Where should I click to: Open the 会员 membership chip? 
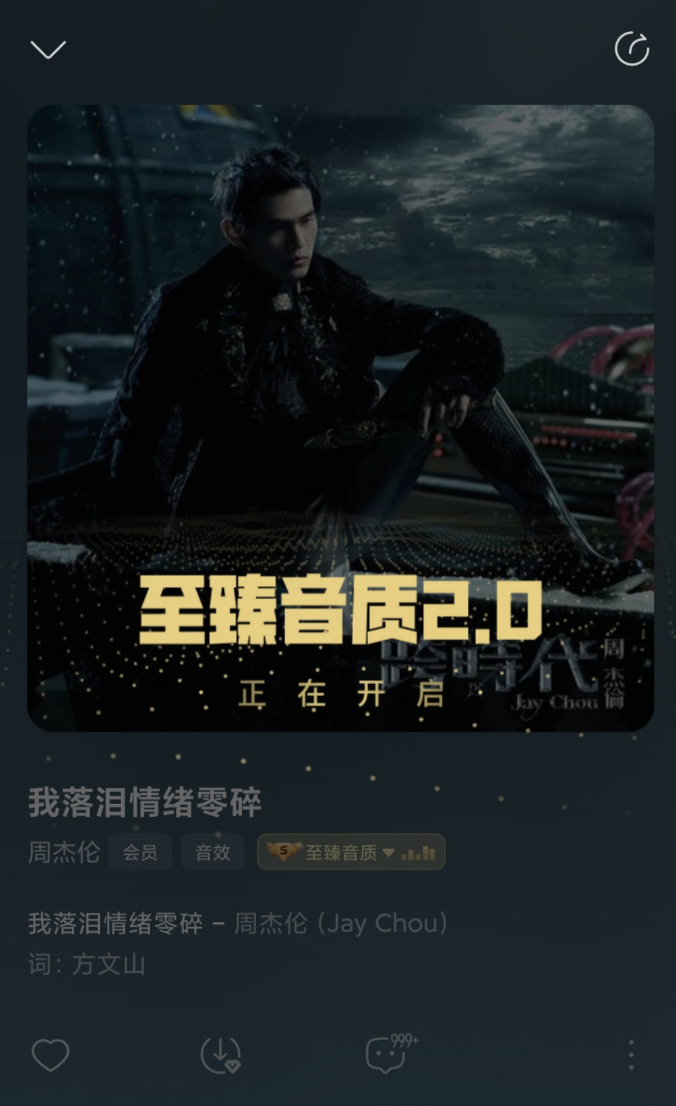(x=140, y=852)
